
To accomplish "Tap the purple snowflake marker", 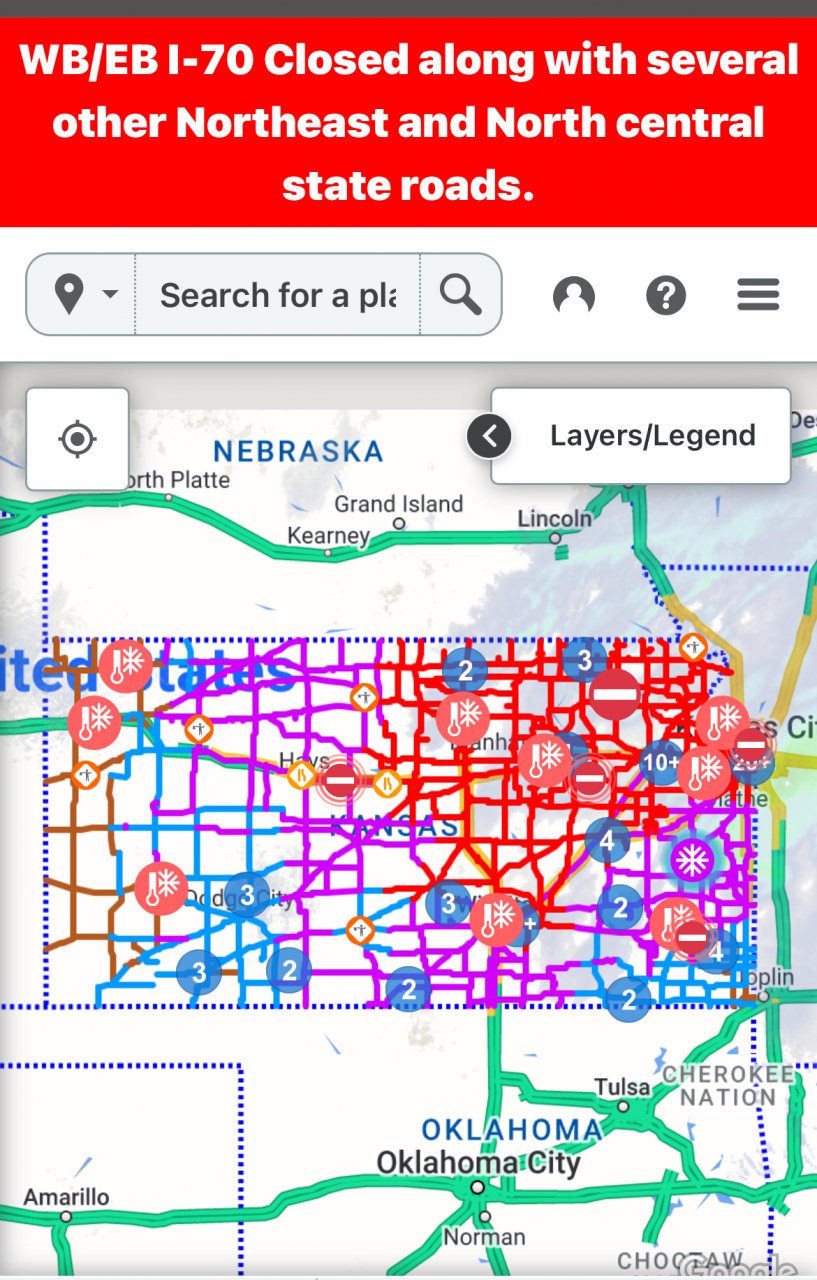I will click(691, 858).
